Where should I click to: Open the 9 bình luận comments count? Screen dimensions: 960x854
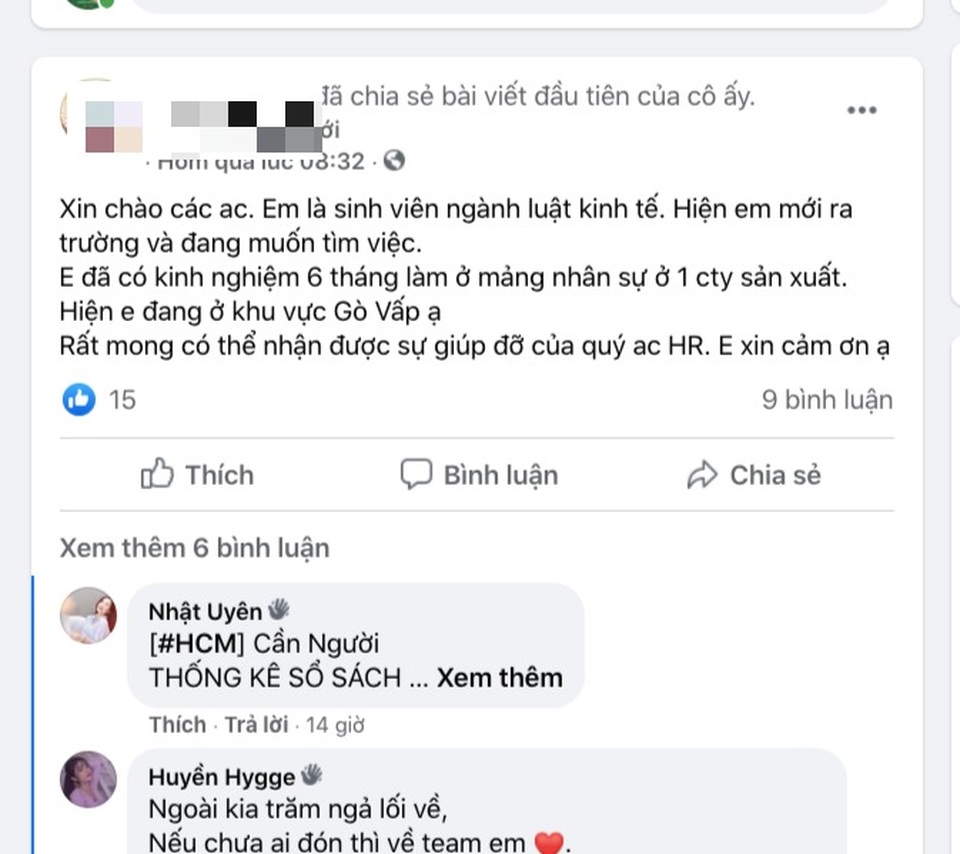coord(826,400)
